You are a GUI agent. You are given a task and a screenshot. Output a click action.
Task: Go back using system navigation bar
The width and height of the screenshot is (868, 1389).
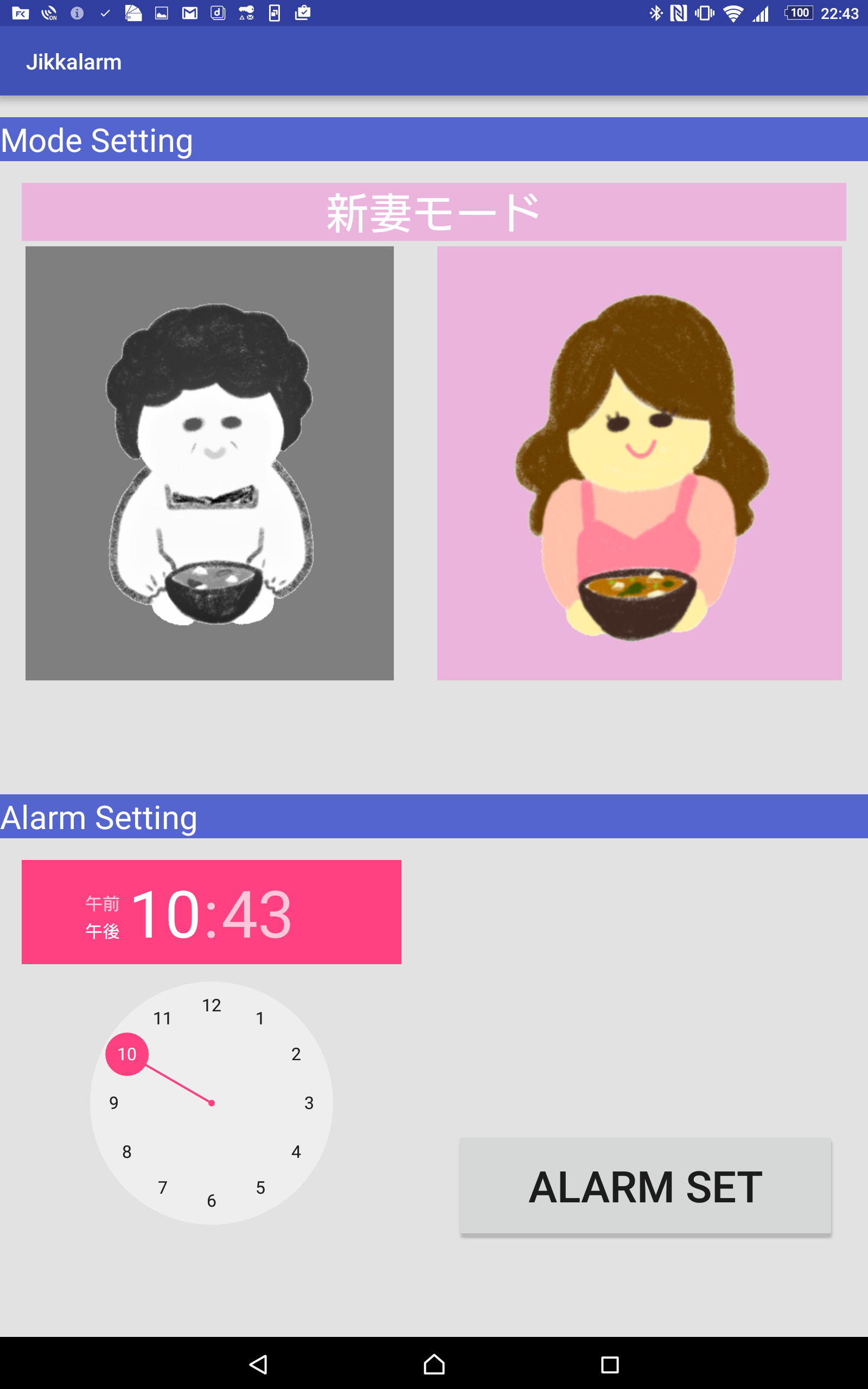click(258, 1365)
